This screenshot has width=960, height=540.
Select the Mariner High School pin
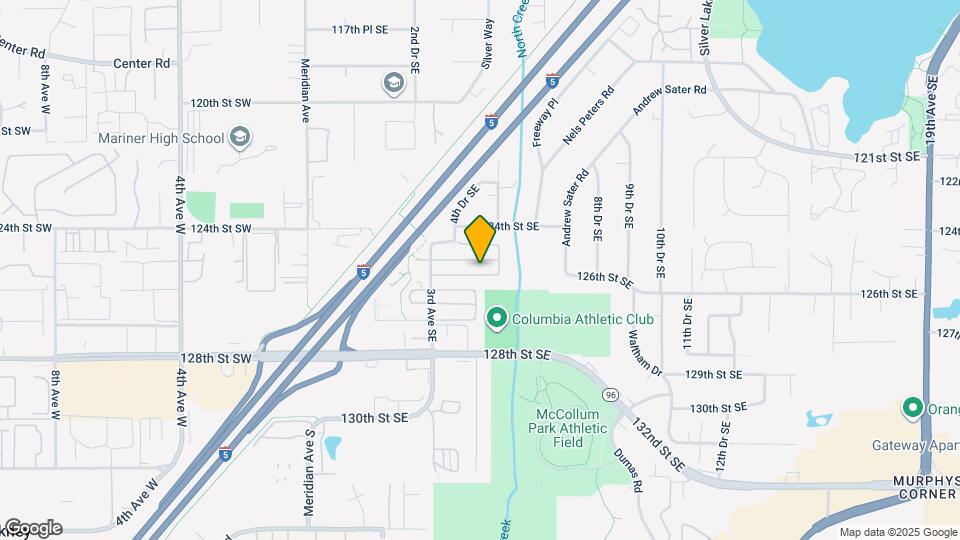[240, 138]
